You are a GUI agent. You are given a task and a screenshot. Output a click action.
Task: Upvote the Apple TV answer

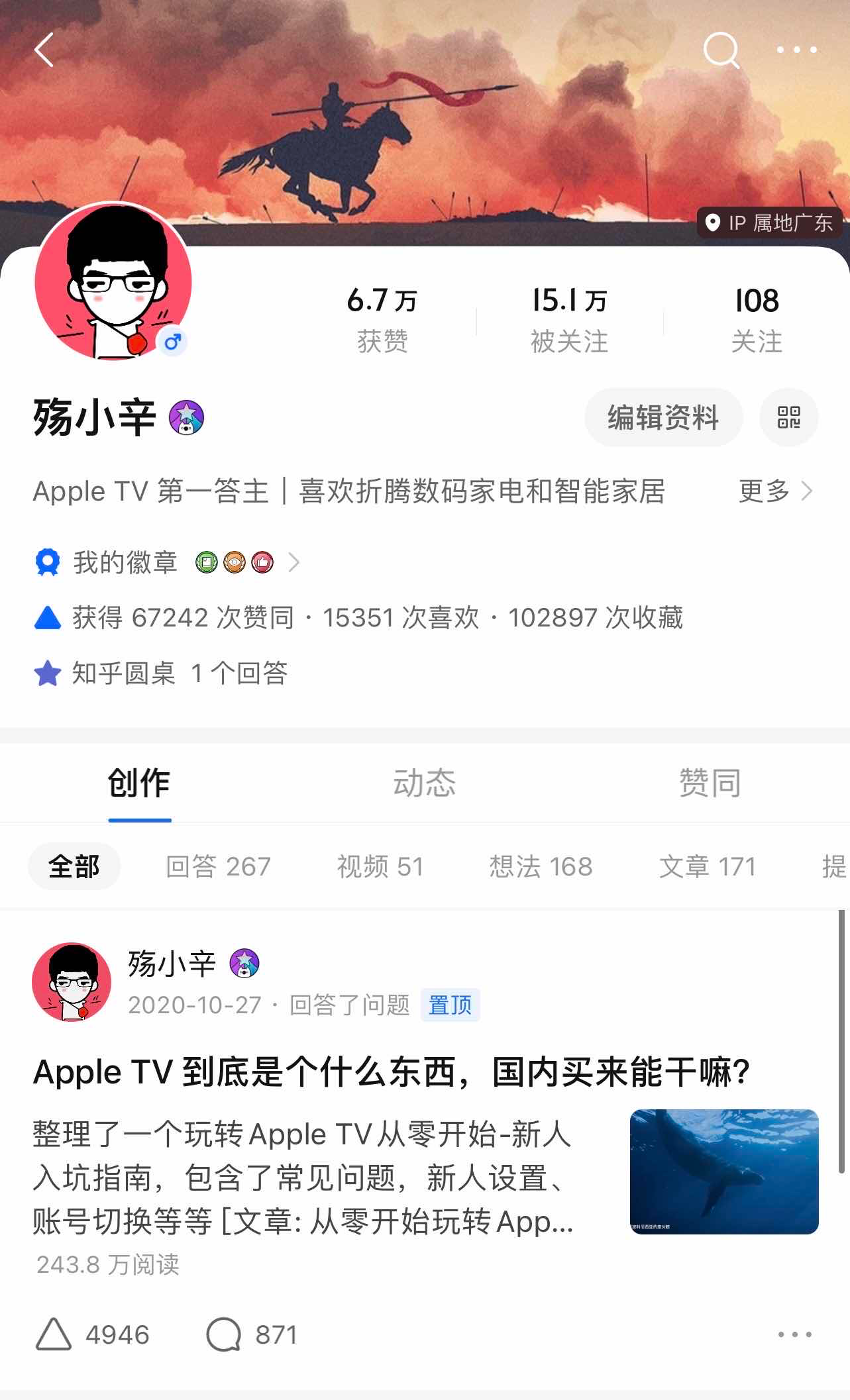tap(92, 1334)
